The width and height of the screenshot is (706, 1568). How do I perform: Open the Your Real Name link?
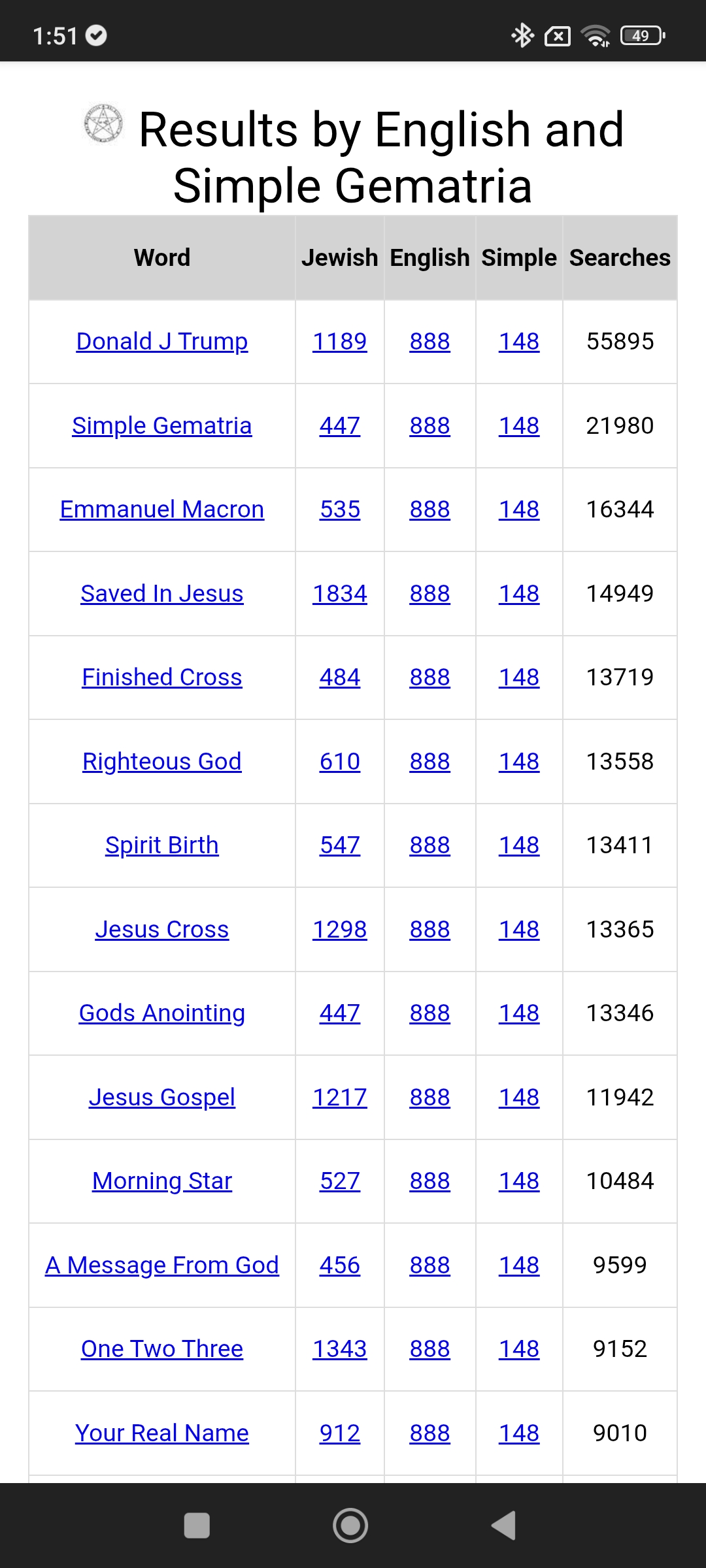(x=161, y=1433)
